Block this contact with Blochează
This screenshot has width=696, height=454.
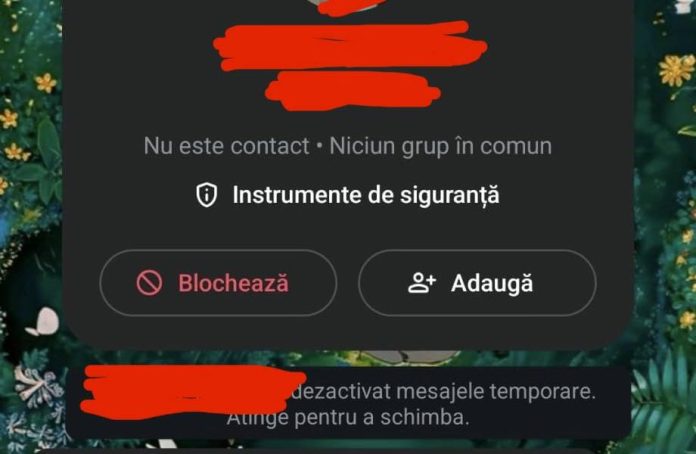coord(217,283)
